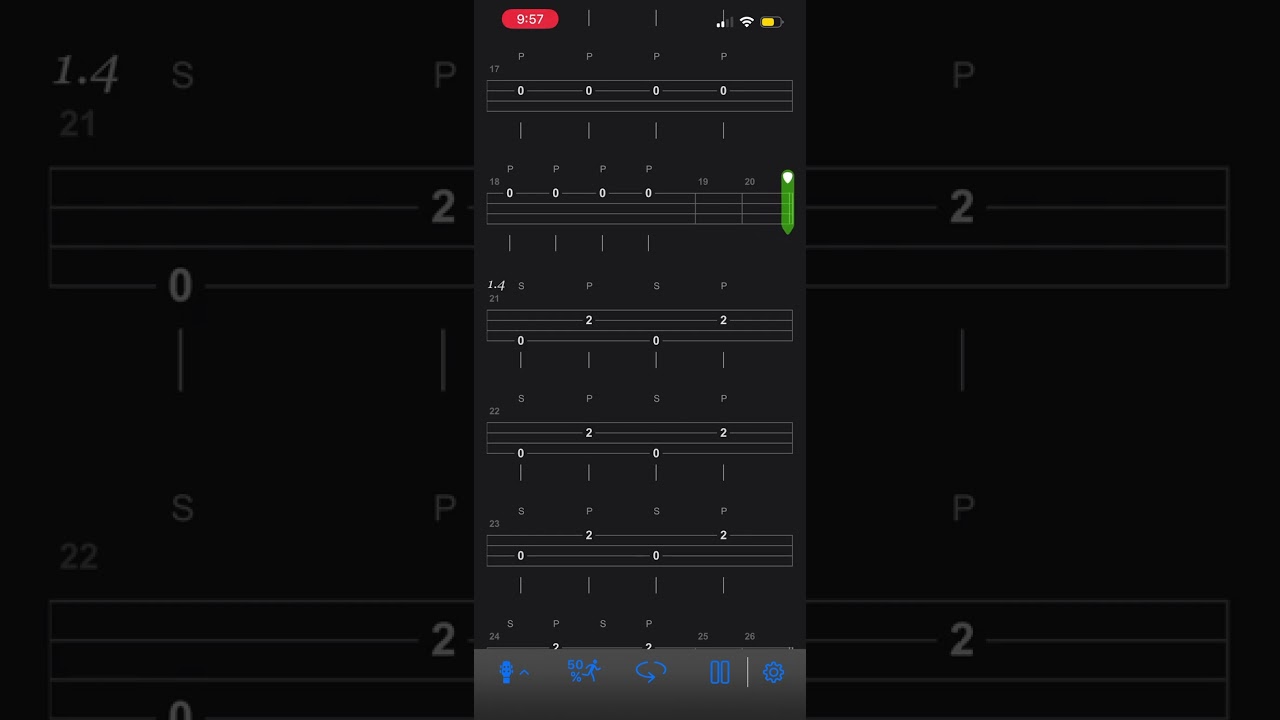Open the settings gear
This screenshot has width=1280, height=720.
point(773,672)
